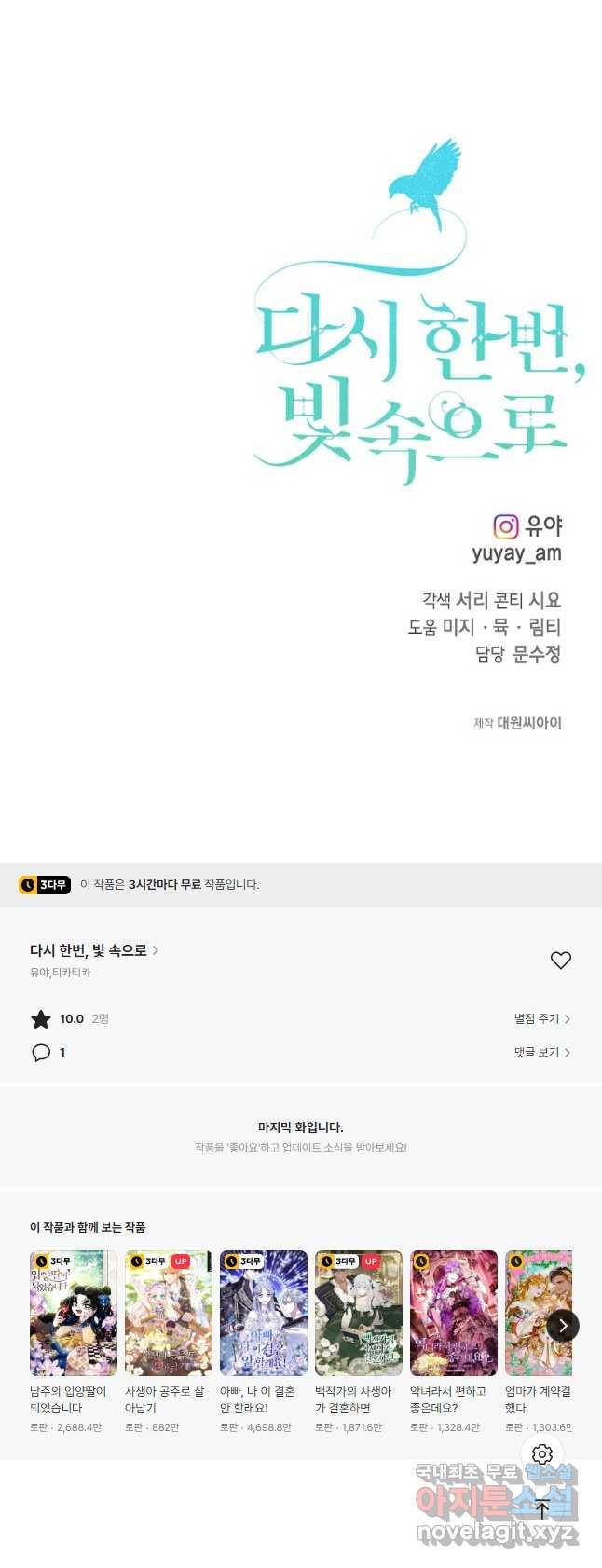Tap 별점 주기 to rate the series

[541, 1019]
